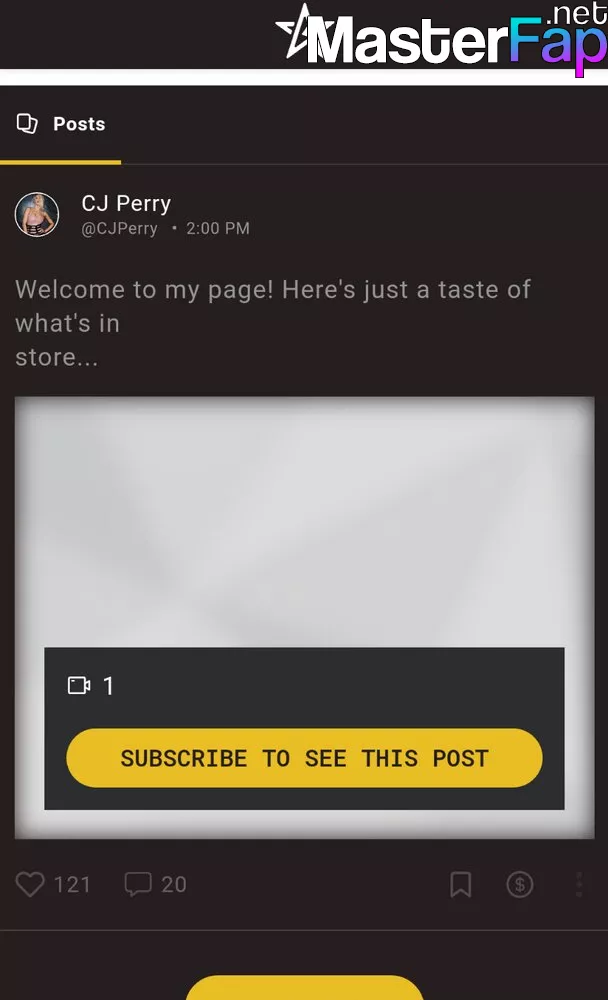Send a tip with the dollar icon
This screenshot has height=1000, width=608.
520,885
